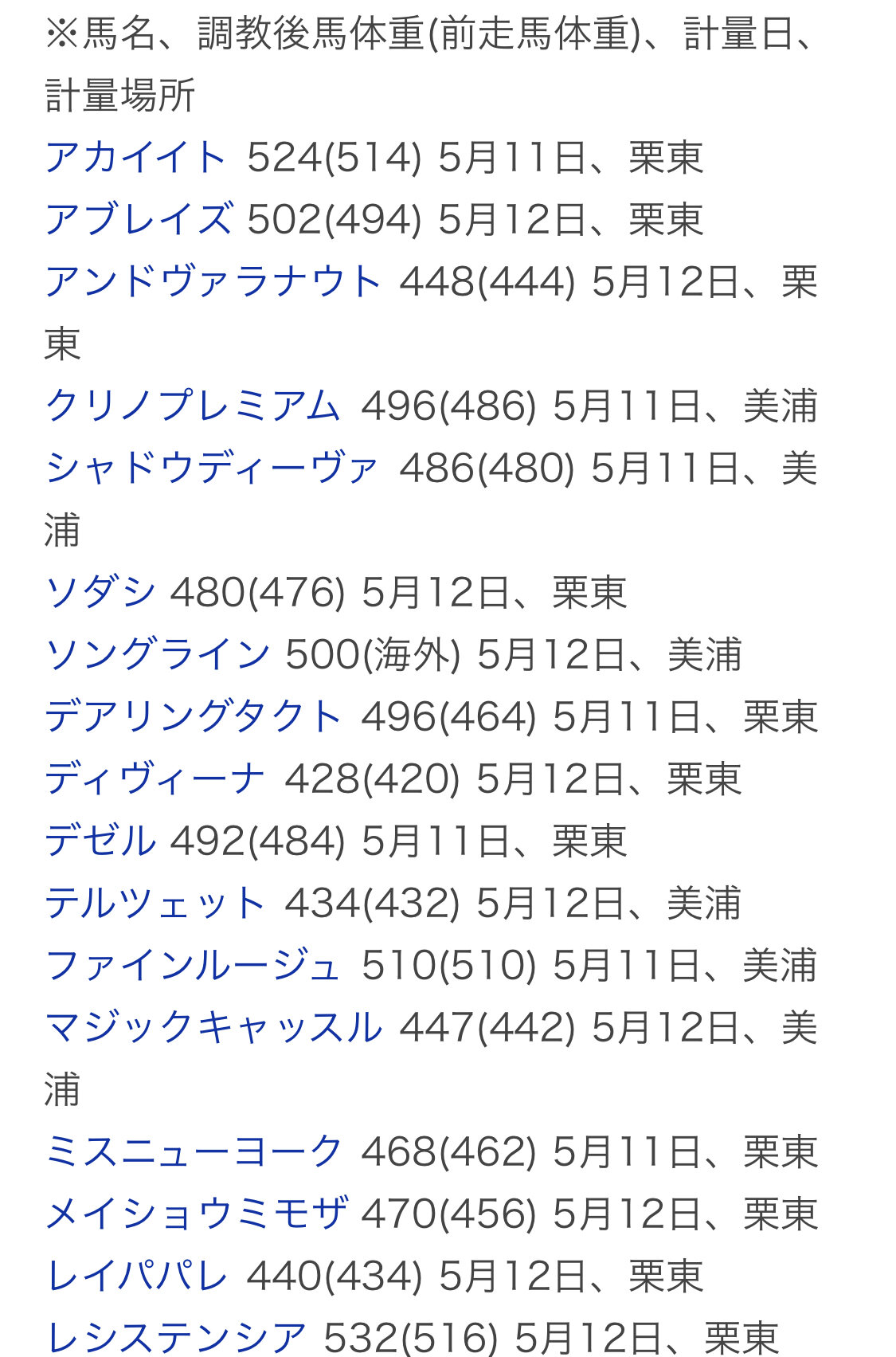Open the ミスニューヨーク link
The width and height of the screenshot is (896, 1357).
194,1151
